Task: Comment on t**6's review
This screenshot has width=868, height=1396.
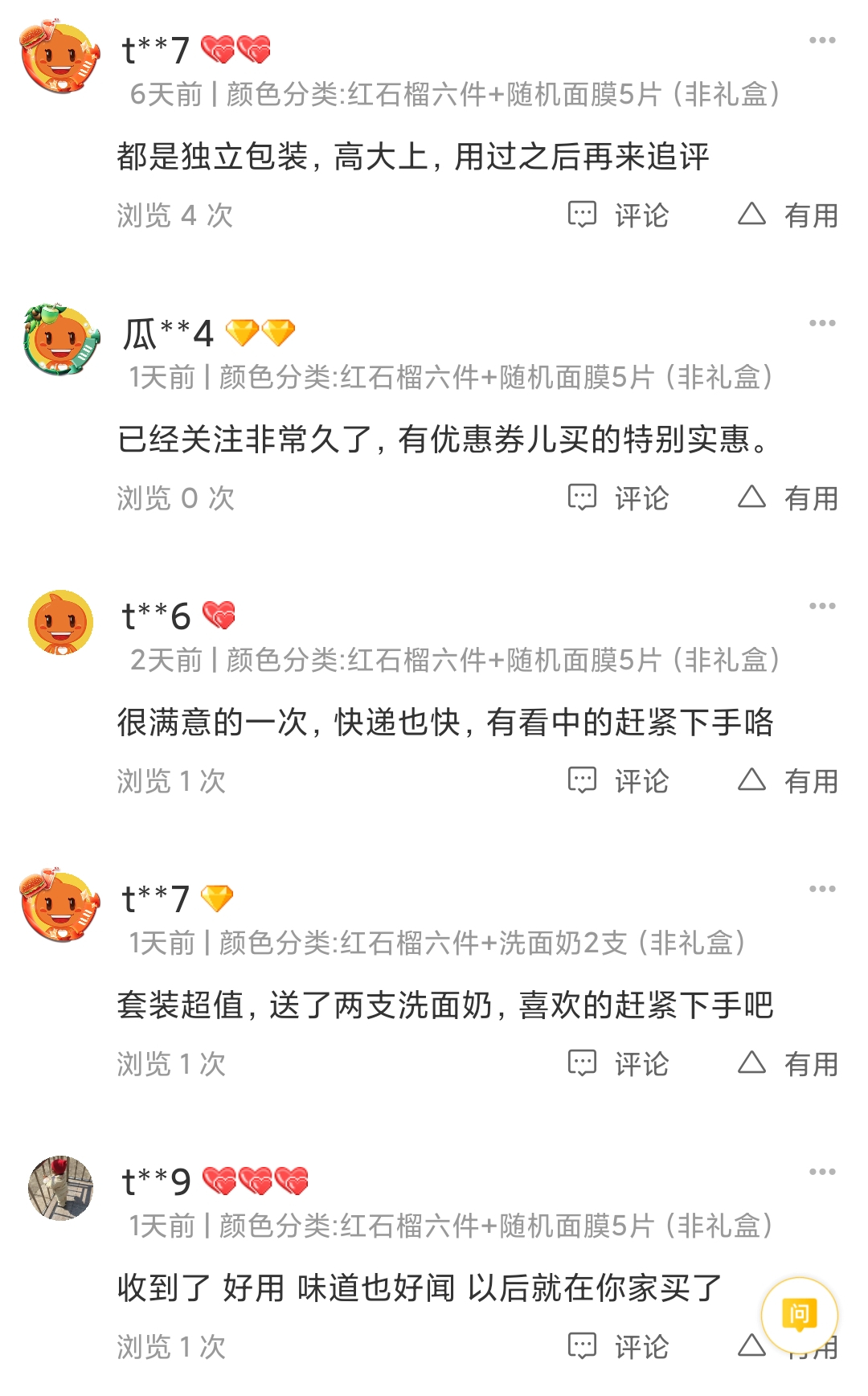Action: coord(618,780)
